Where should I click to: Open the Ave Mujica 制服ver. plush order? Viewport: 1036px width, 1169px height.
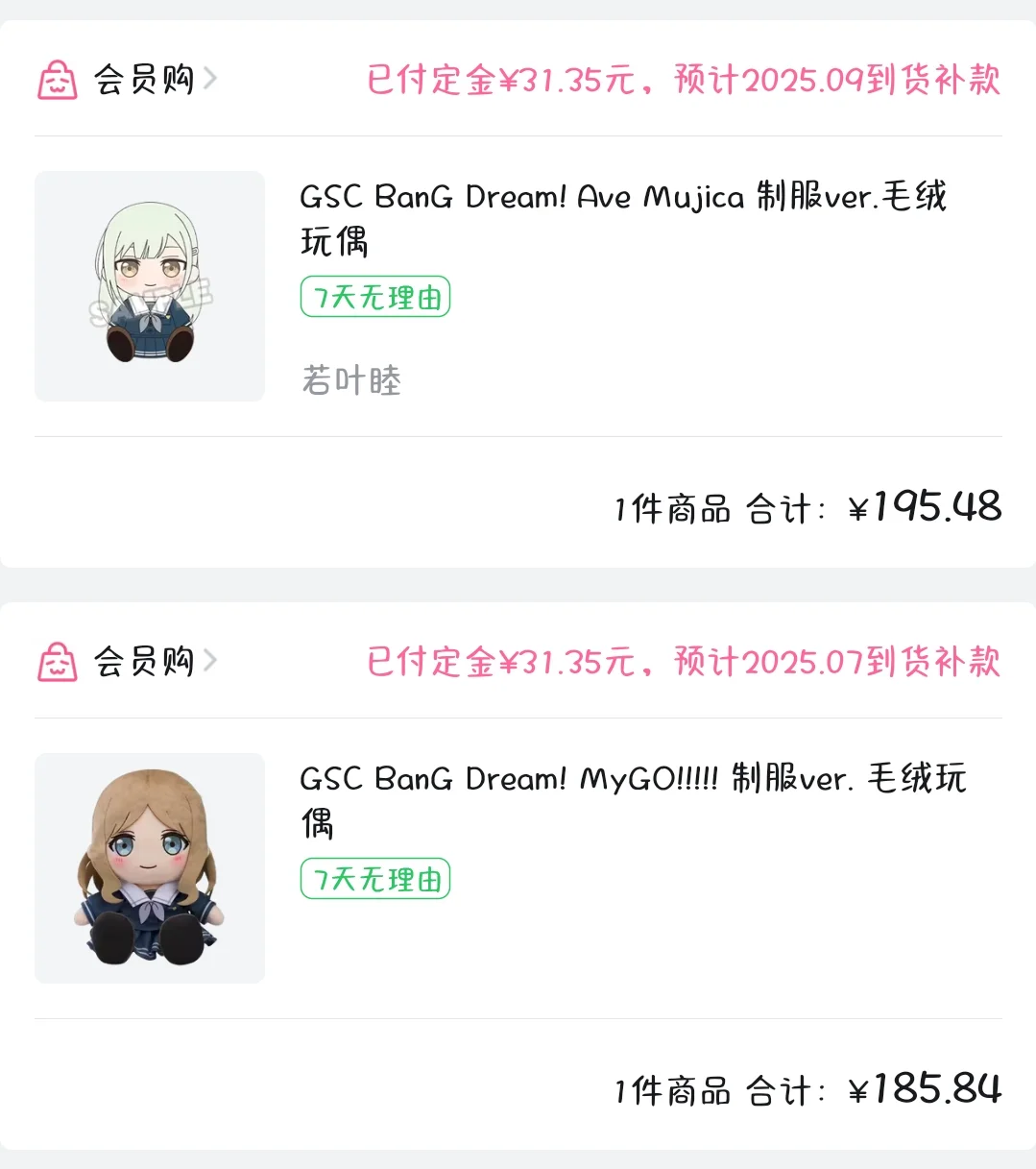(622, 219)
